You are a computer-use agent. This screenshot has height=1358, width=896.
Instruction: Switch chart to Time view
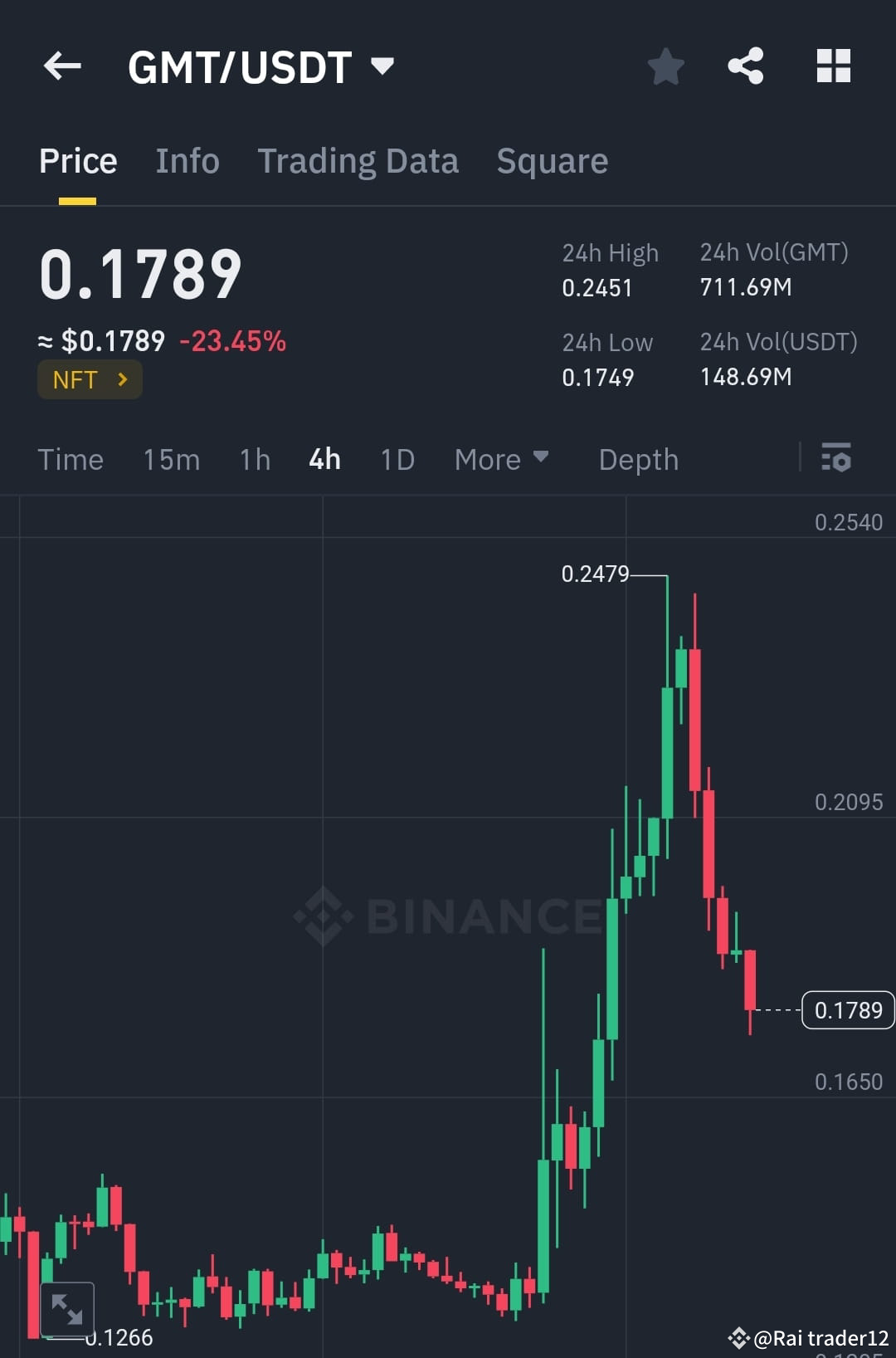point(71,459)
